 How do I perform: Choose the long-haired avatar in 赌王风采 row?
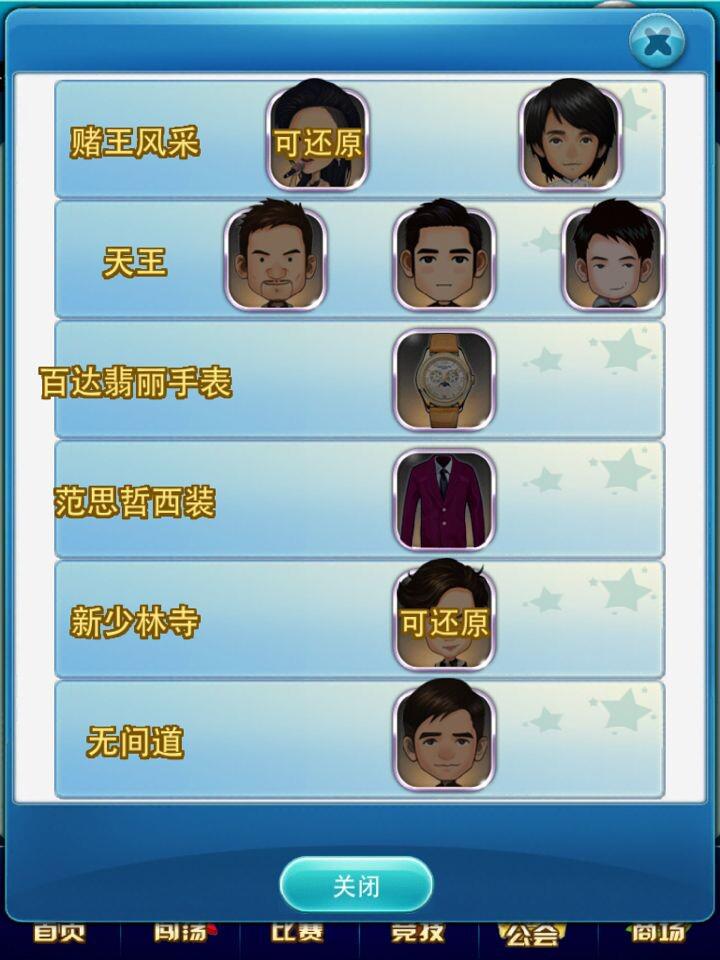[x=571, y=138]
